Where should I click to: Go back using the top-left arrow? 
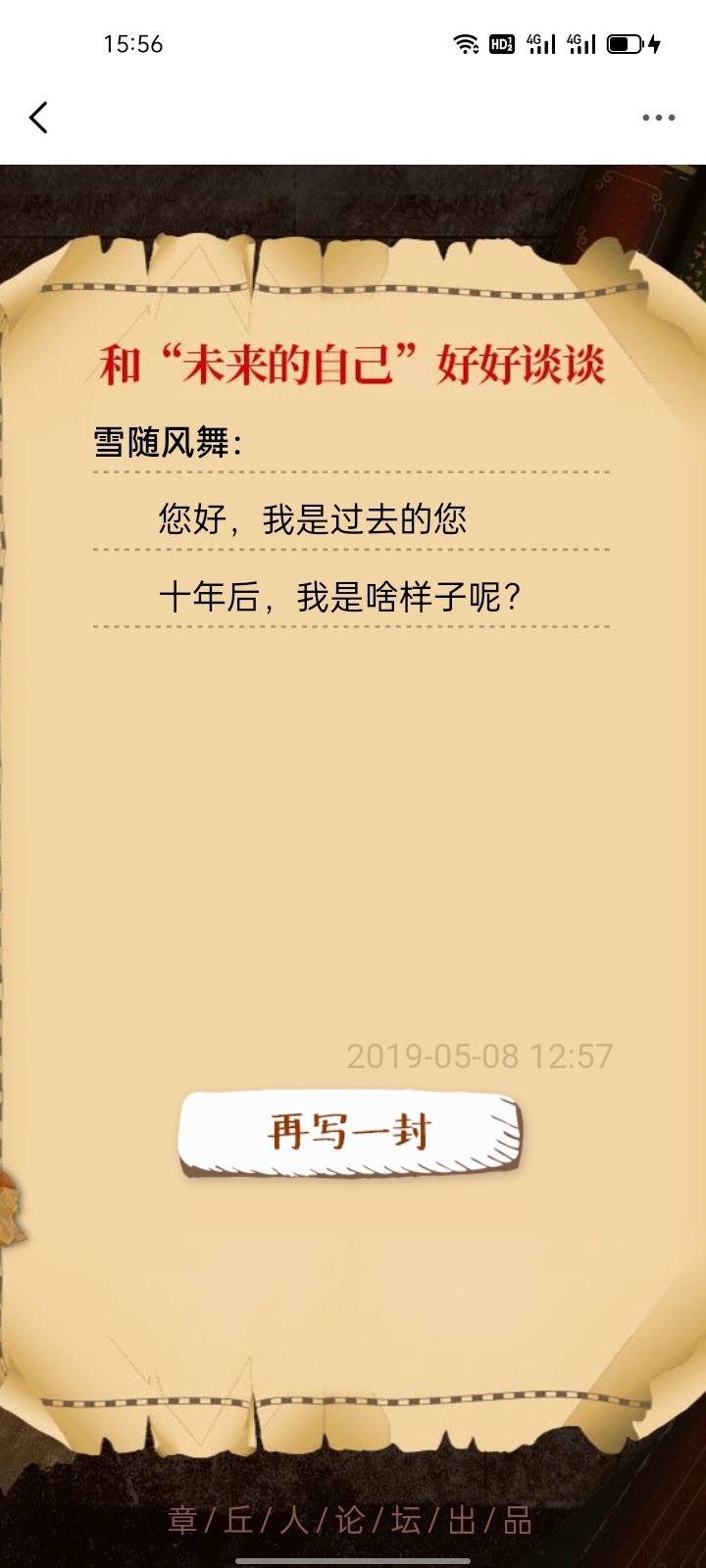[x=38, y=118]
